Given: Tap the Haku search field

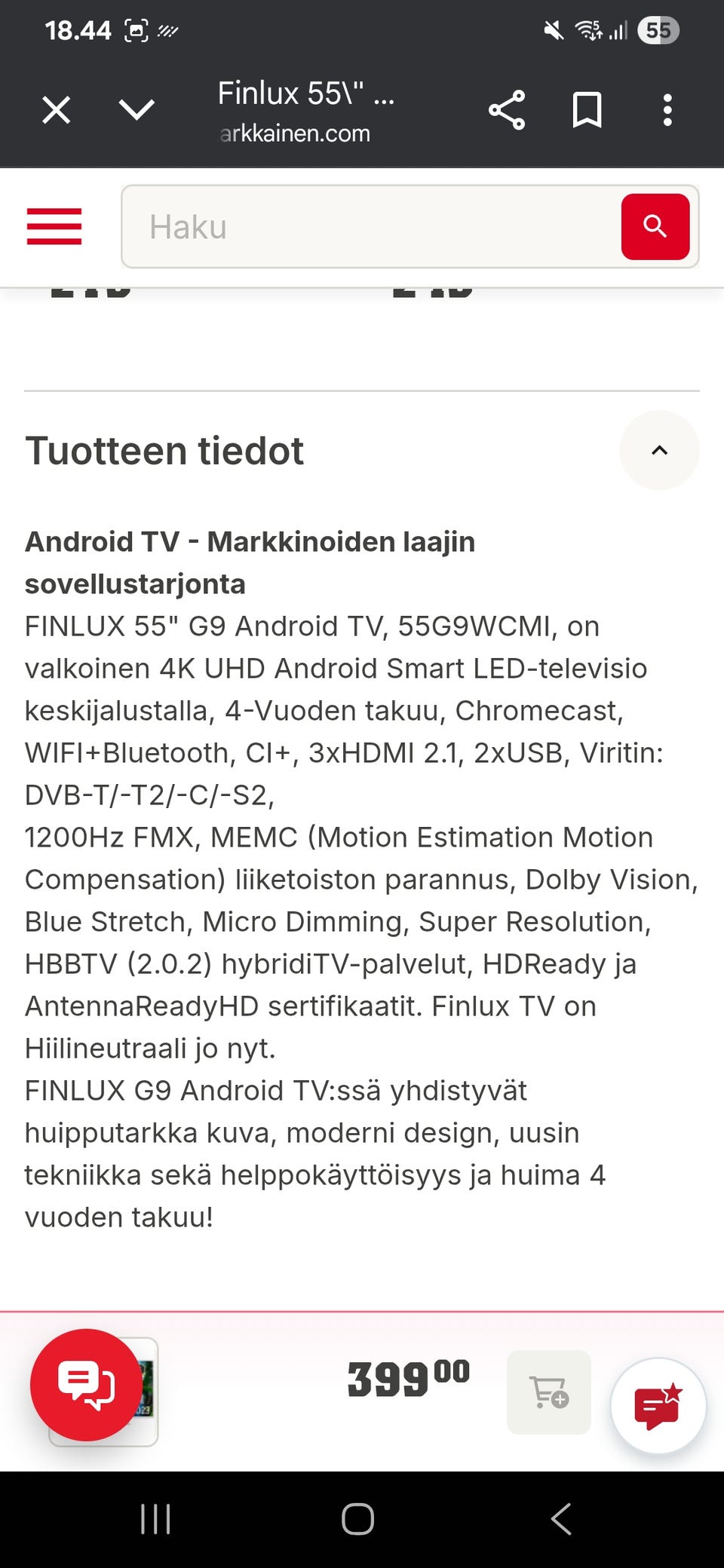Looking at the screenshot, I should (x=371, y=226).
